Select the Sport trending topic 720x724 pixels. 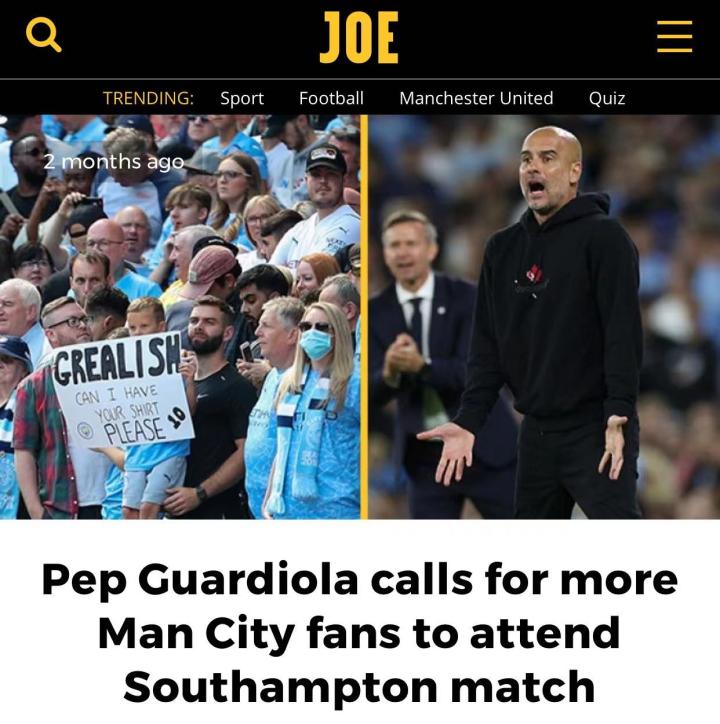242,98
